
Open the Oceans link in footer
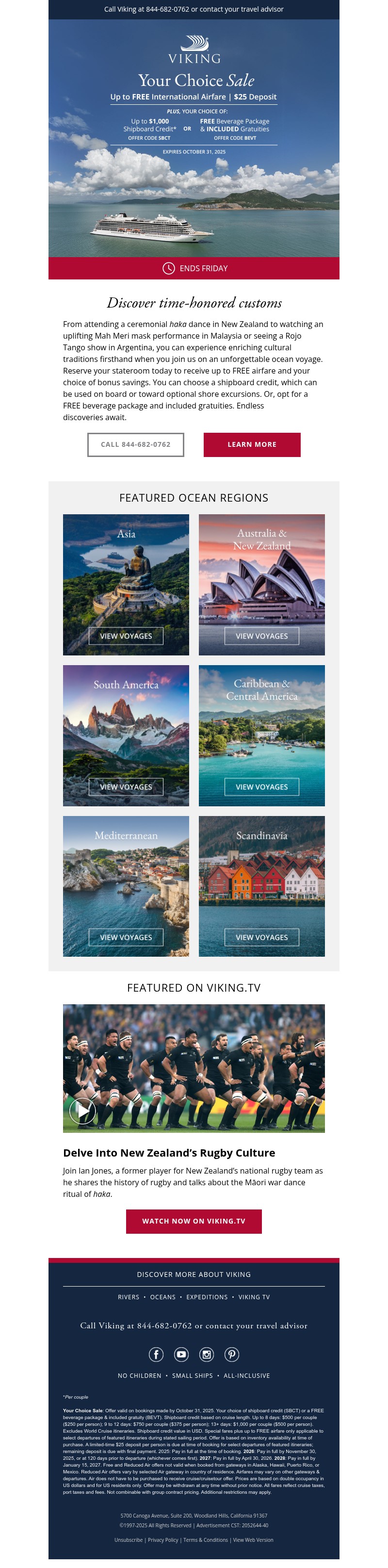coord(162,1297)
